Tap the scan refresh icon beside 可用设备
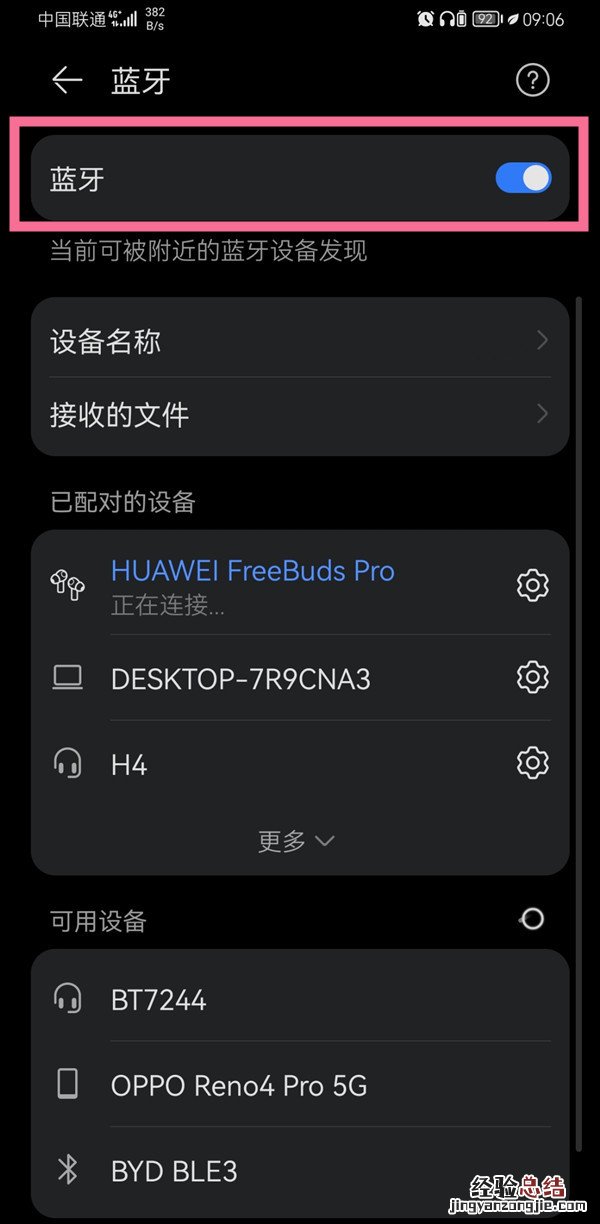This screenshot has height=1224, width=600. click(x=532, y=918)
